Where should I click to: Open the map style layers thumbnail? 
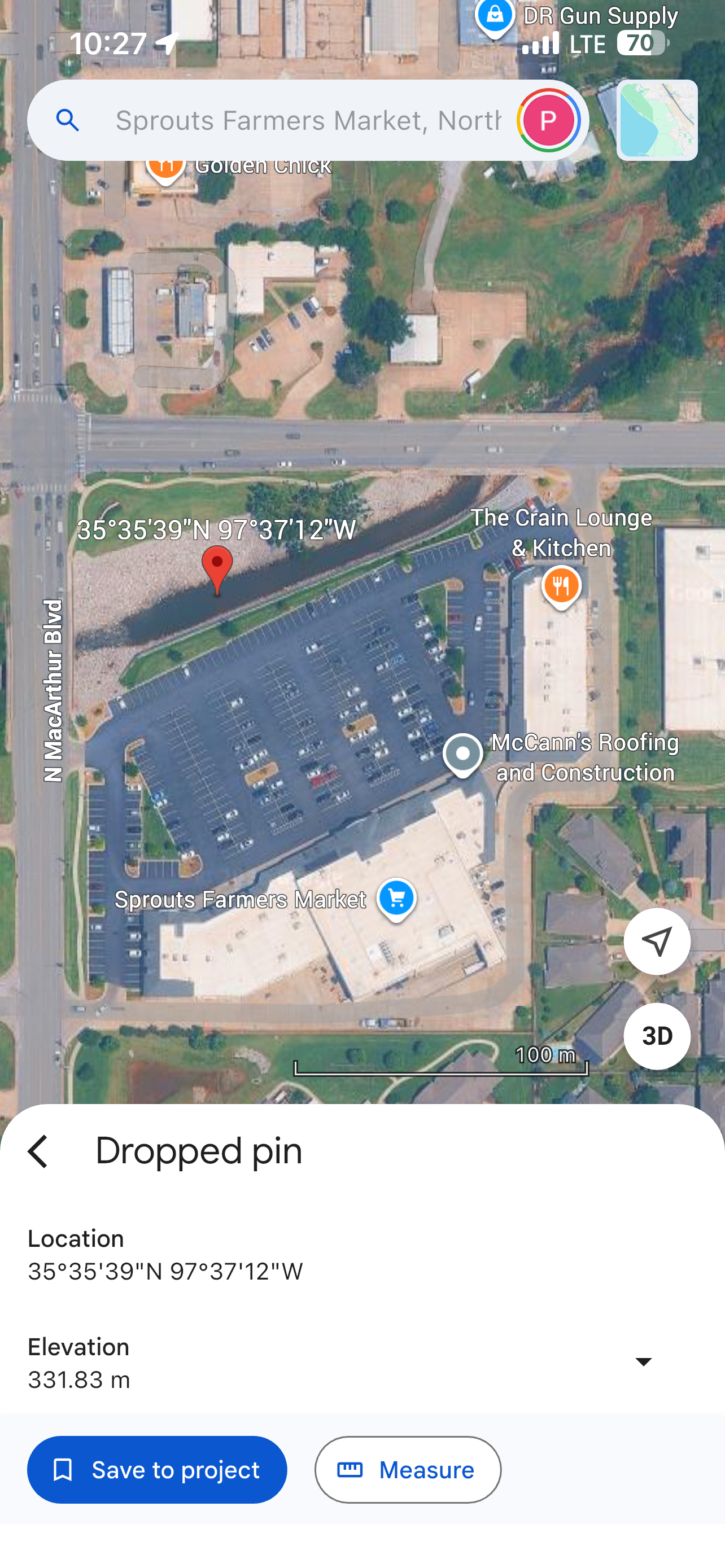656,121
